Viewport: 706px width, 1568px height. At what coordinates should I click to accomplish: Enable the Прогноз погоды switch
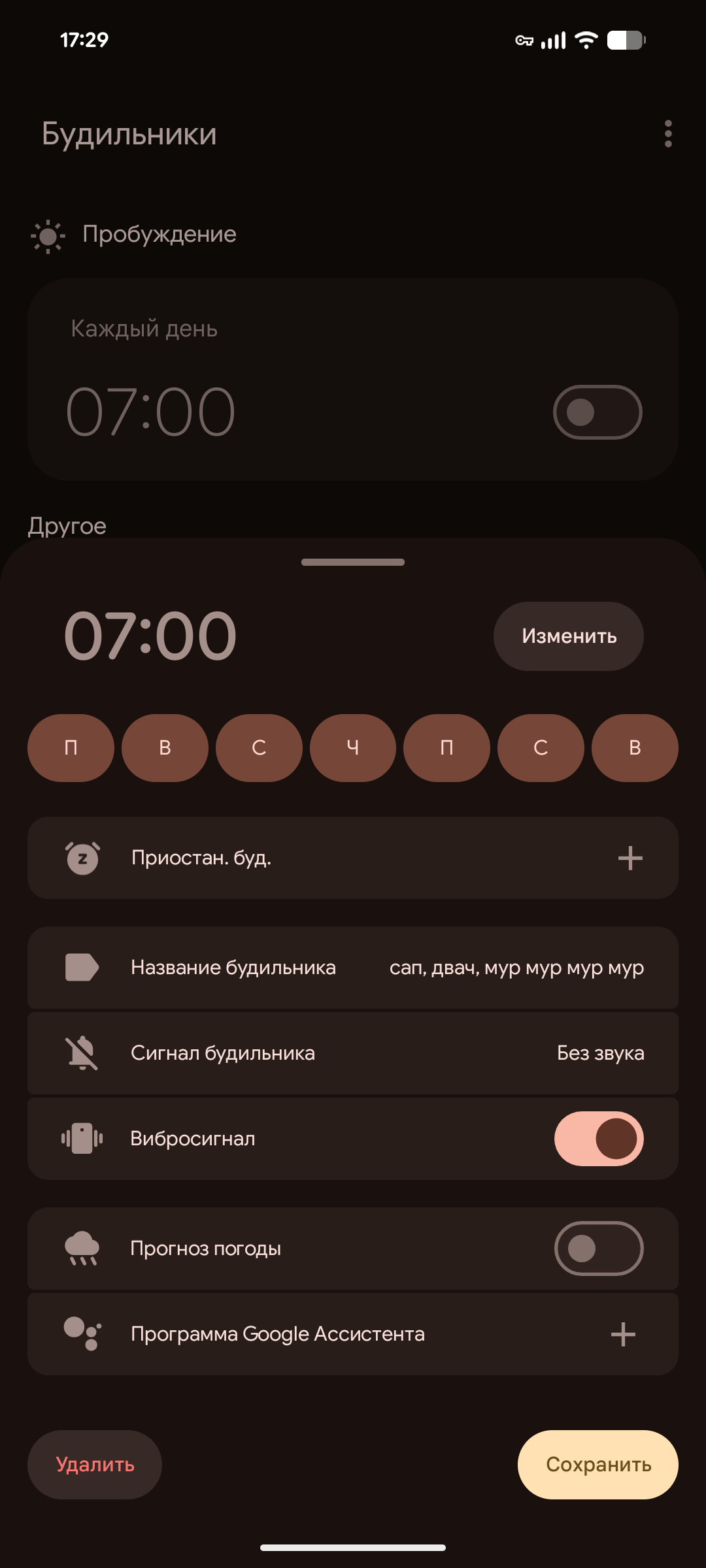598,1249
